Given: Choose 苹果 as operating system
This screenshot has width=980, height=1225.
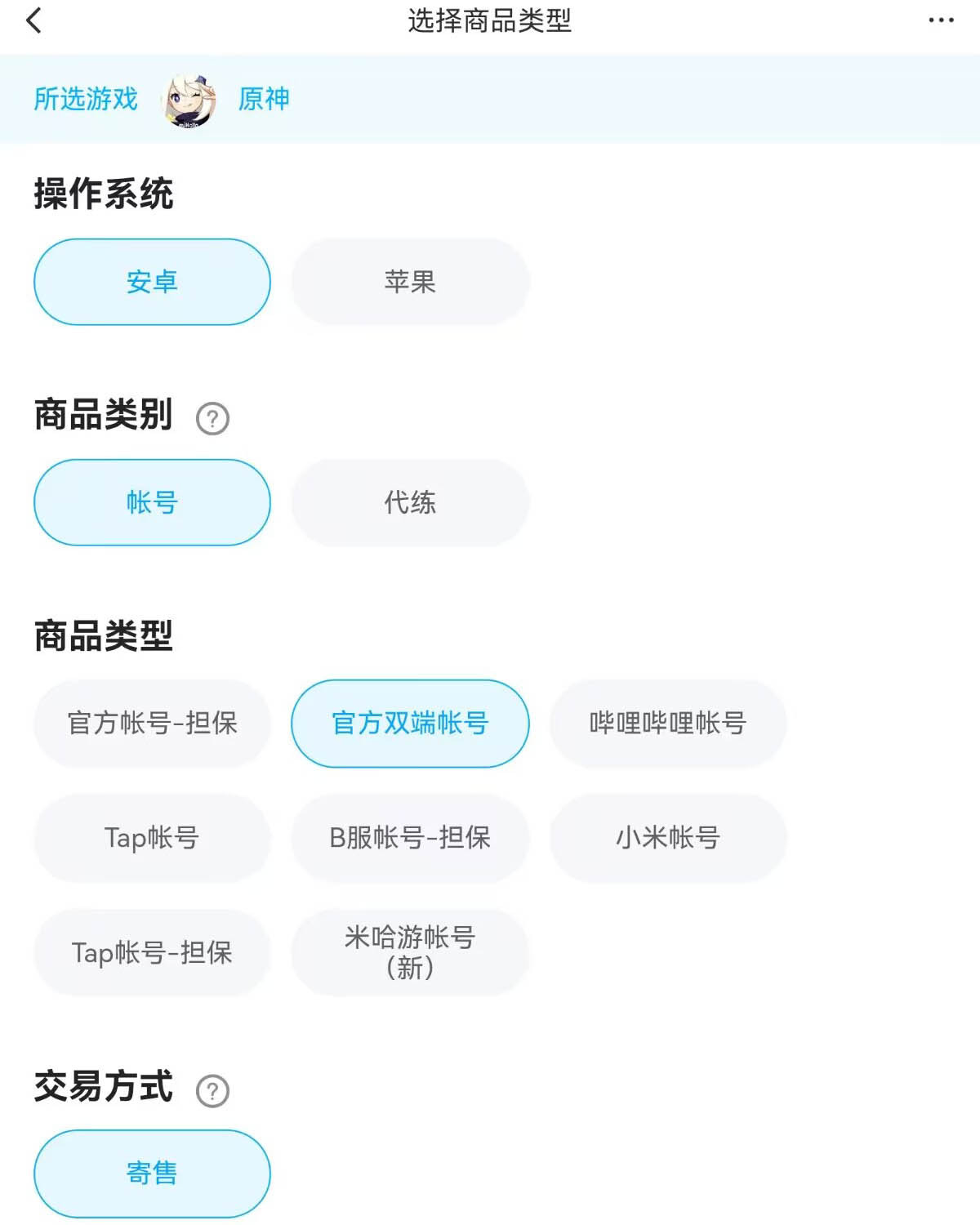Looking at the screenshot, I should 410,282.
